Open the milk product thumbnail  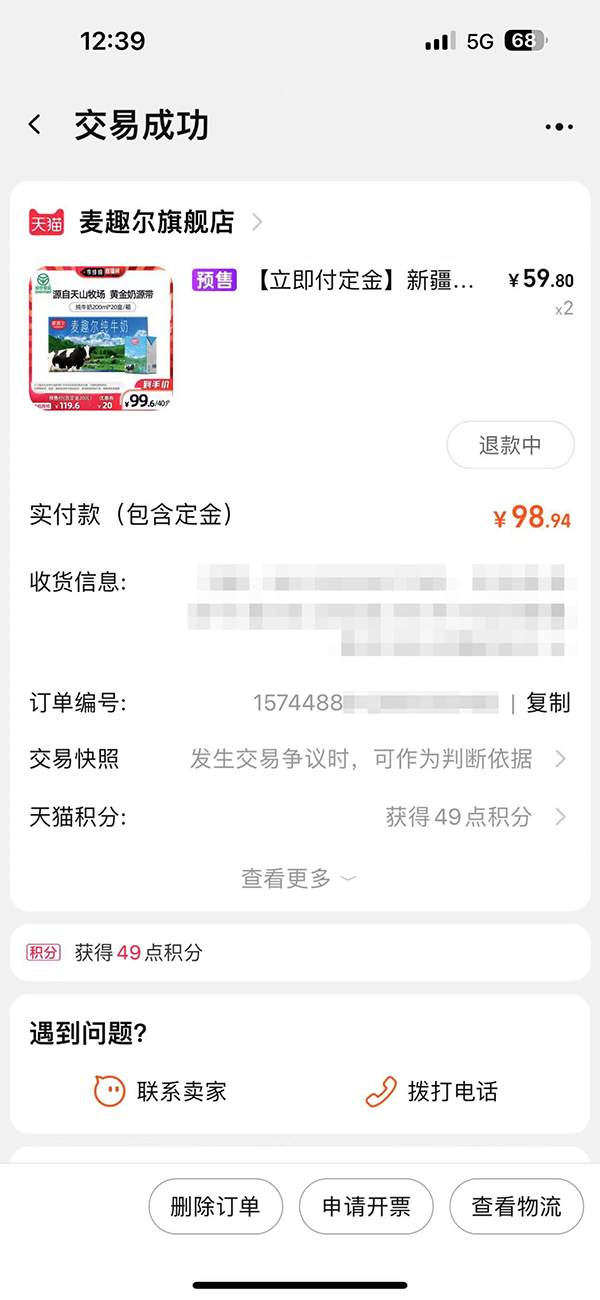[100, 338]
